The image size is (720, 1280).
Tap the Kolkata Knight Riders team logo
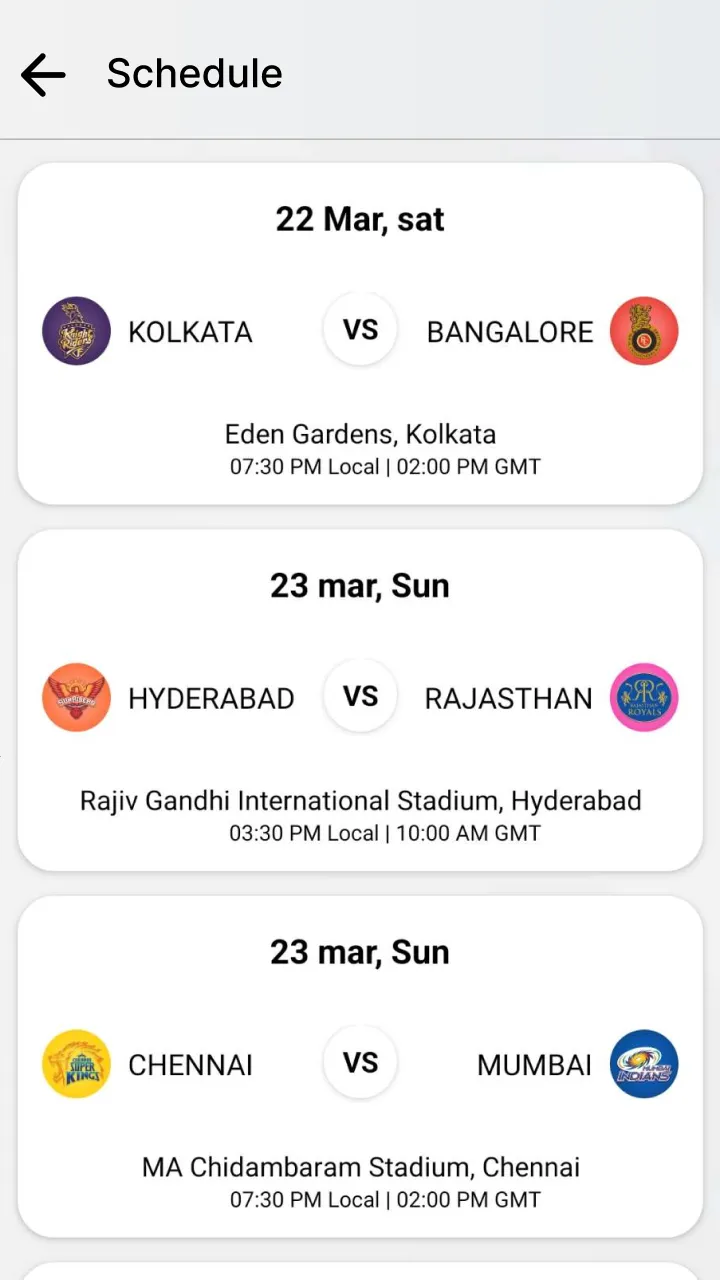point(76,331)
